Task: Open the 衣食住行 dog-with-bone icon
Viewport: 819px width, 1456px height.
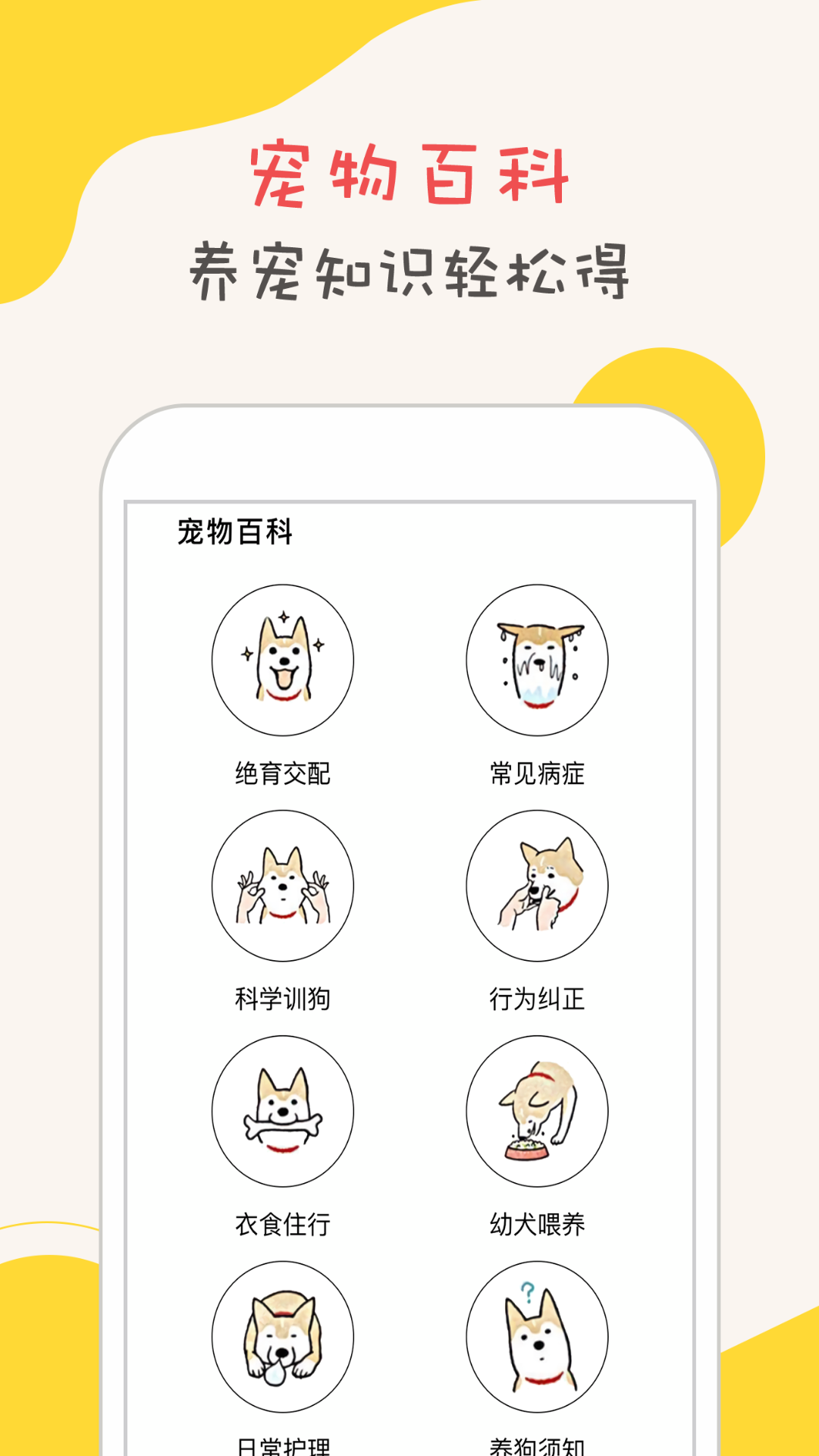Action: coord(282,1109)
